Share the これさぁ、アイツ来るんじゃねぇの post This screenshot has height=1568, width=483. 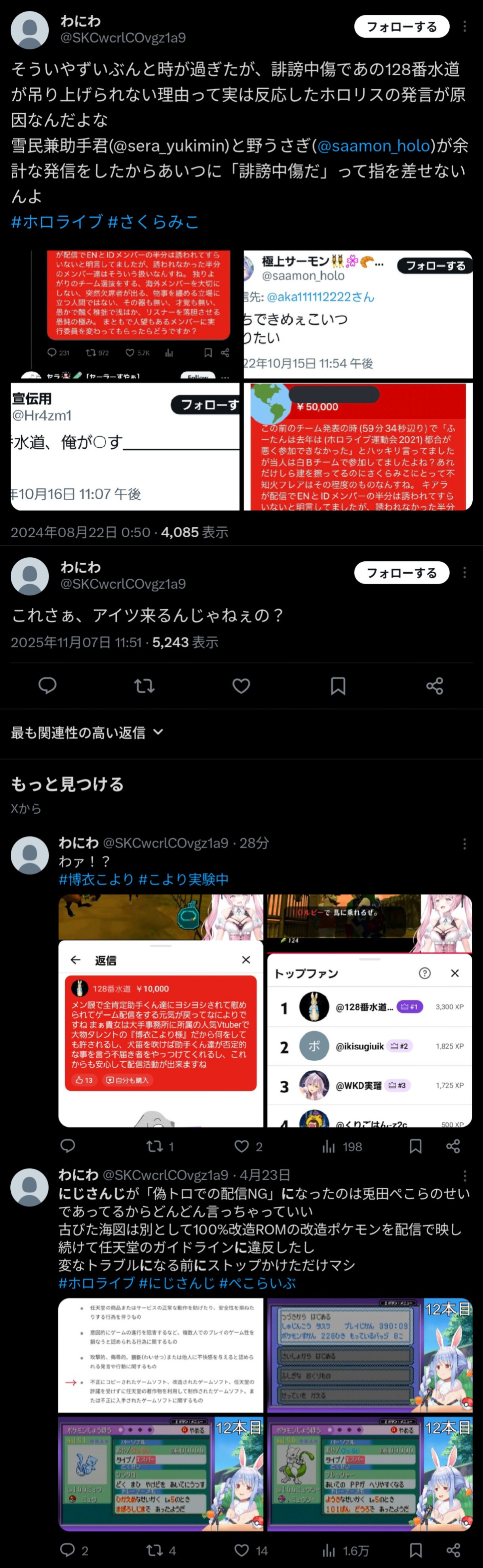click(x=434, y=686)
